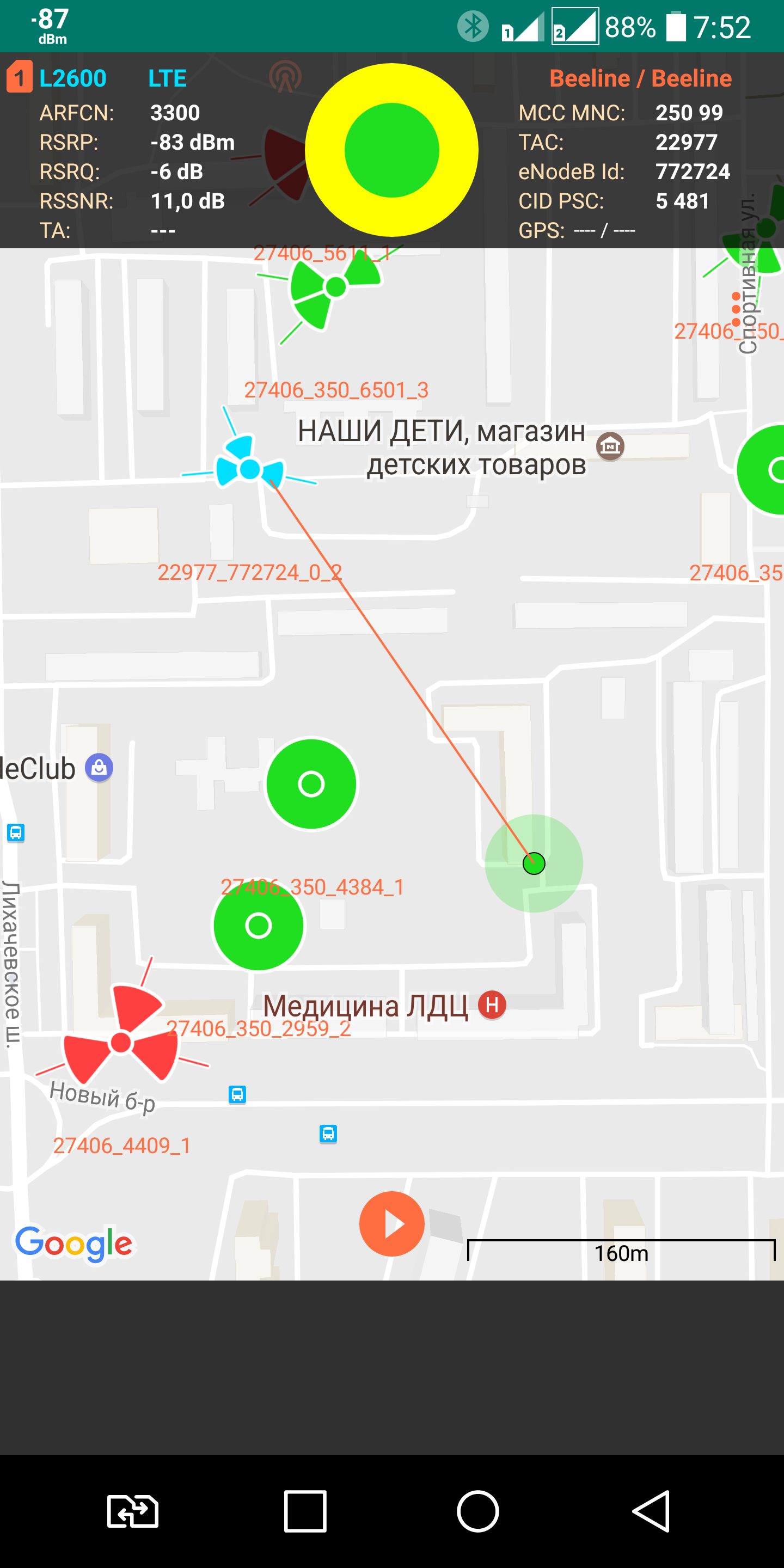
Task: Tap the orange play button
Action: point(391,1223)
